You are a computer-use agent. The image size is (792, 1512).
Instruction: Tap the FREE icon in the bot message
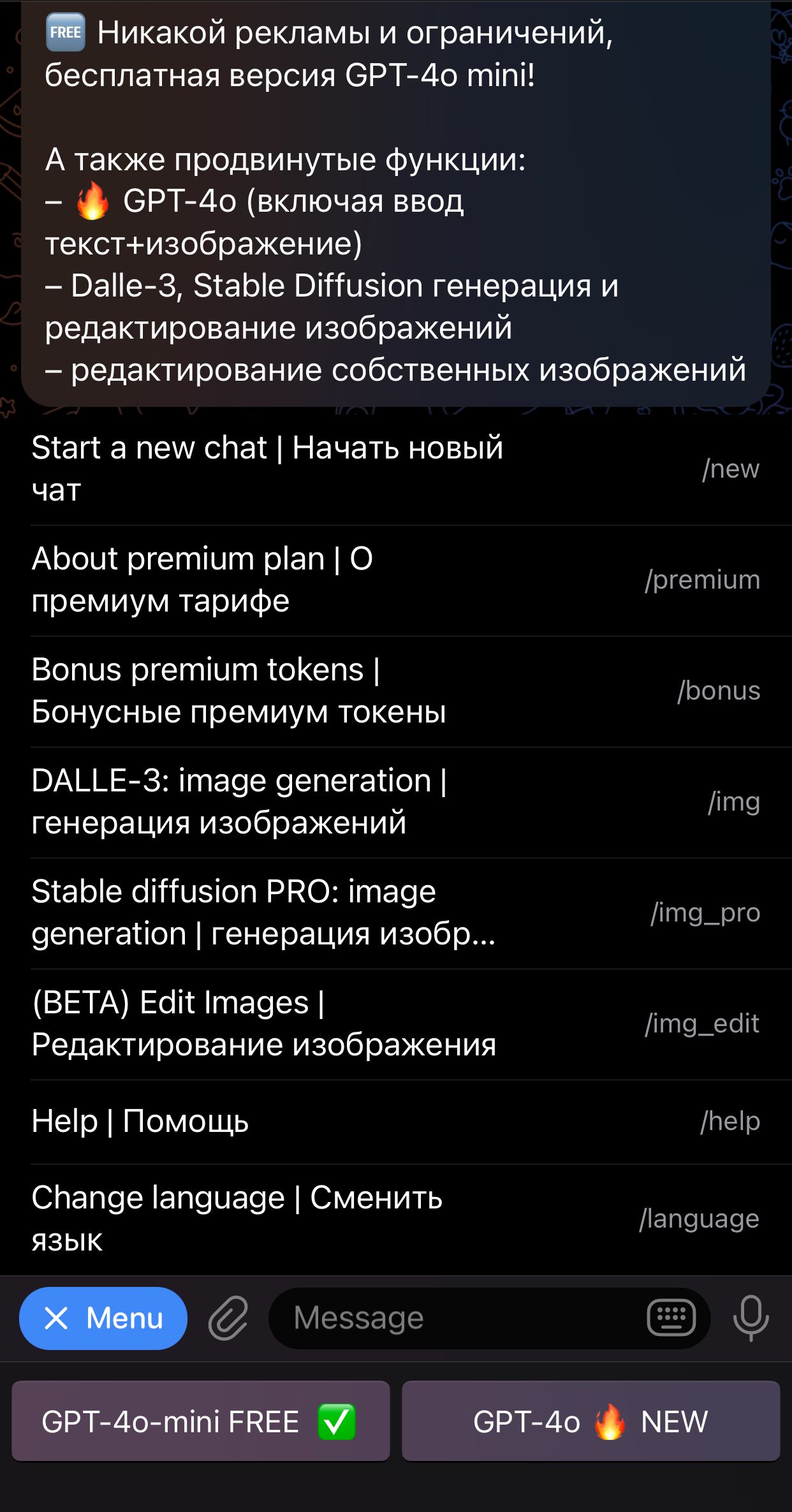[66, 32]
